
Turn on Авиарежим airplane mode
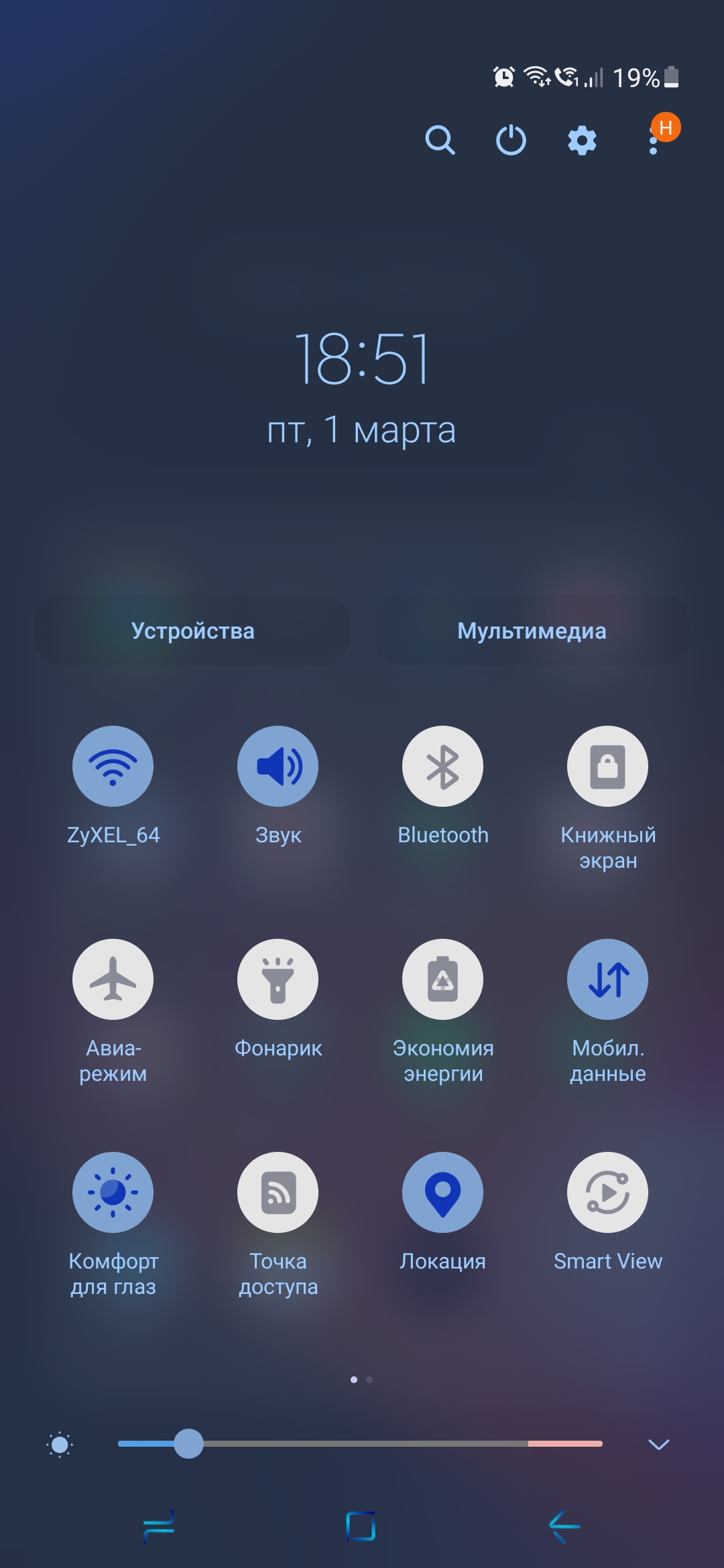tap(113, 979)
